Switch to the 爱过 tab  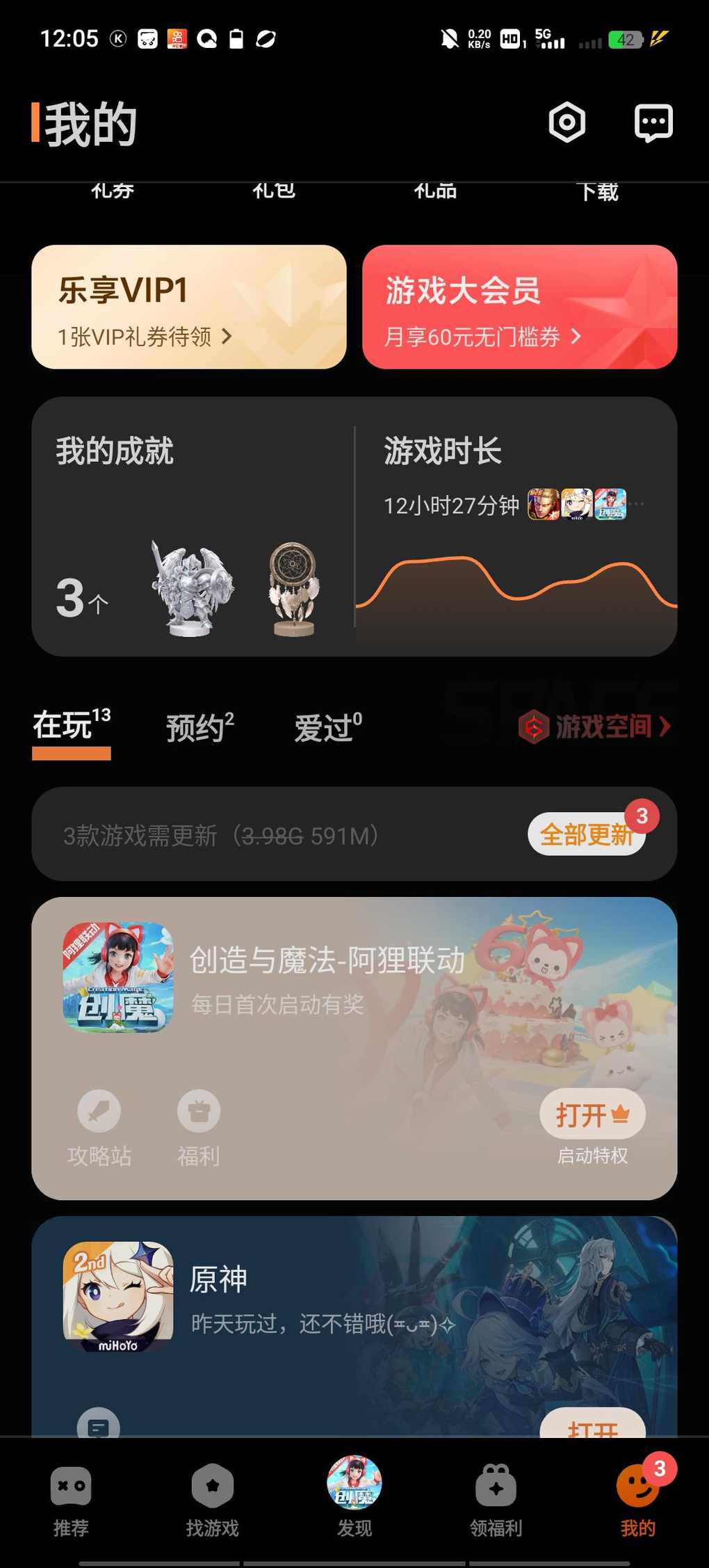(x=327, y=727)
